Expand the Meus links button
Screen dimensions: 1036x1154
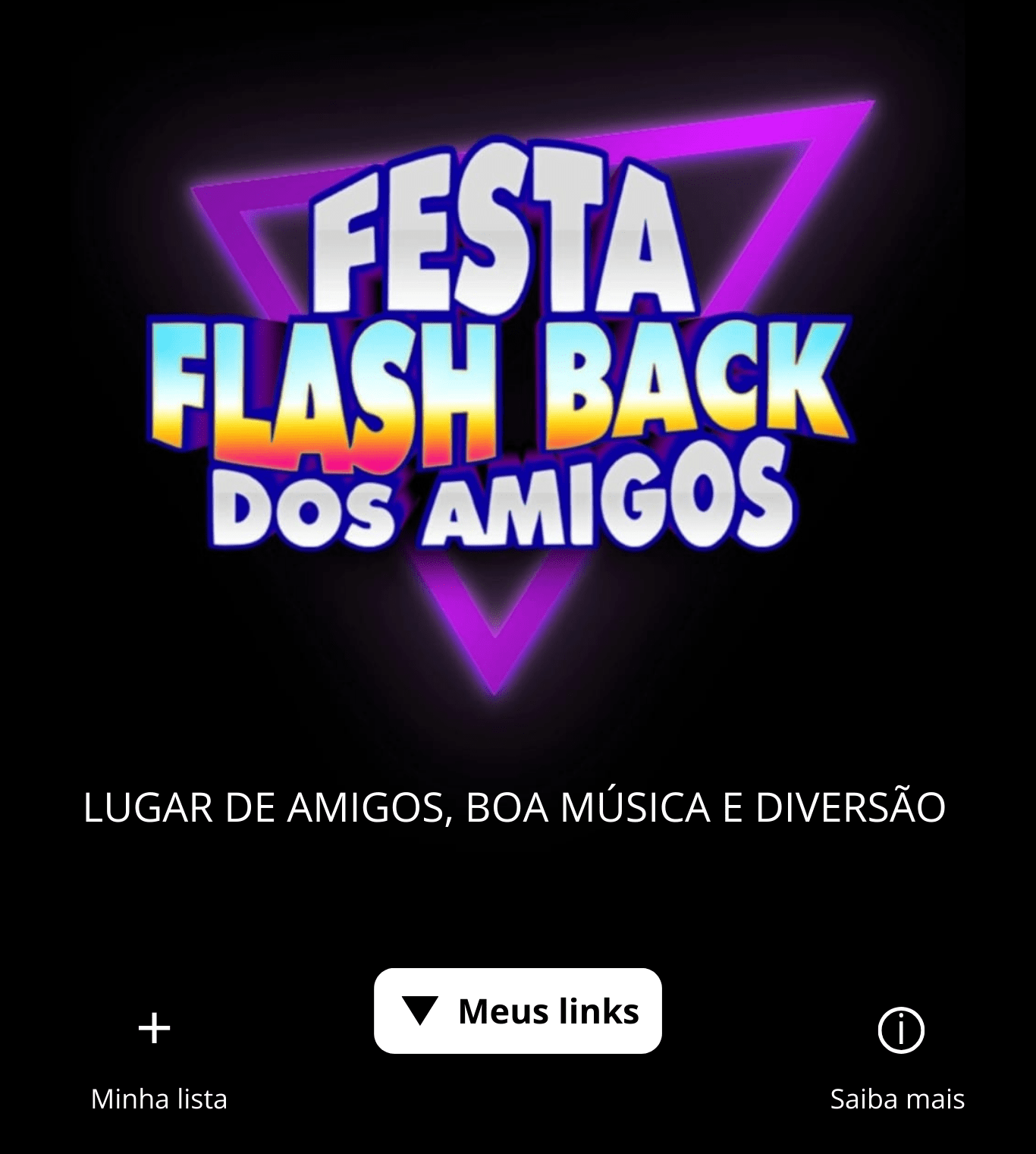click(x=518, y=1011)
